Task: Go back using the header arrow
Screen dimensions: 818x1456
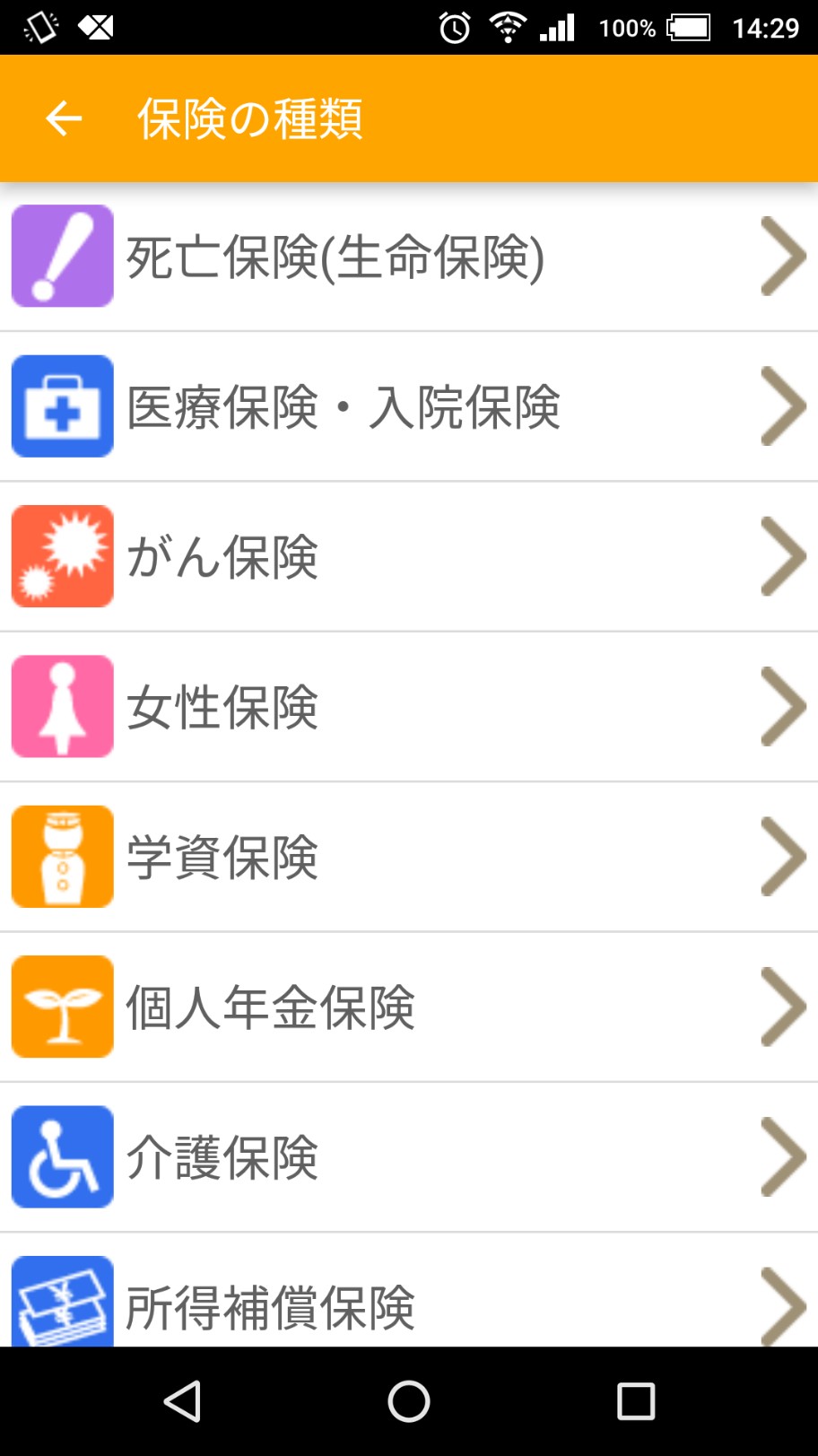Action: [x=64, y=118]
